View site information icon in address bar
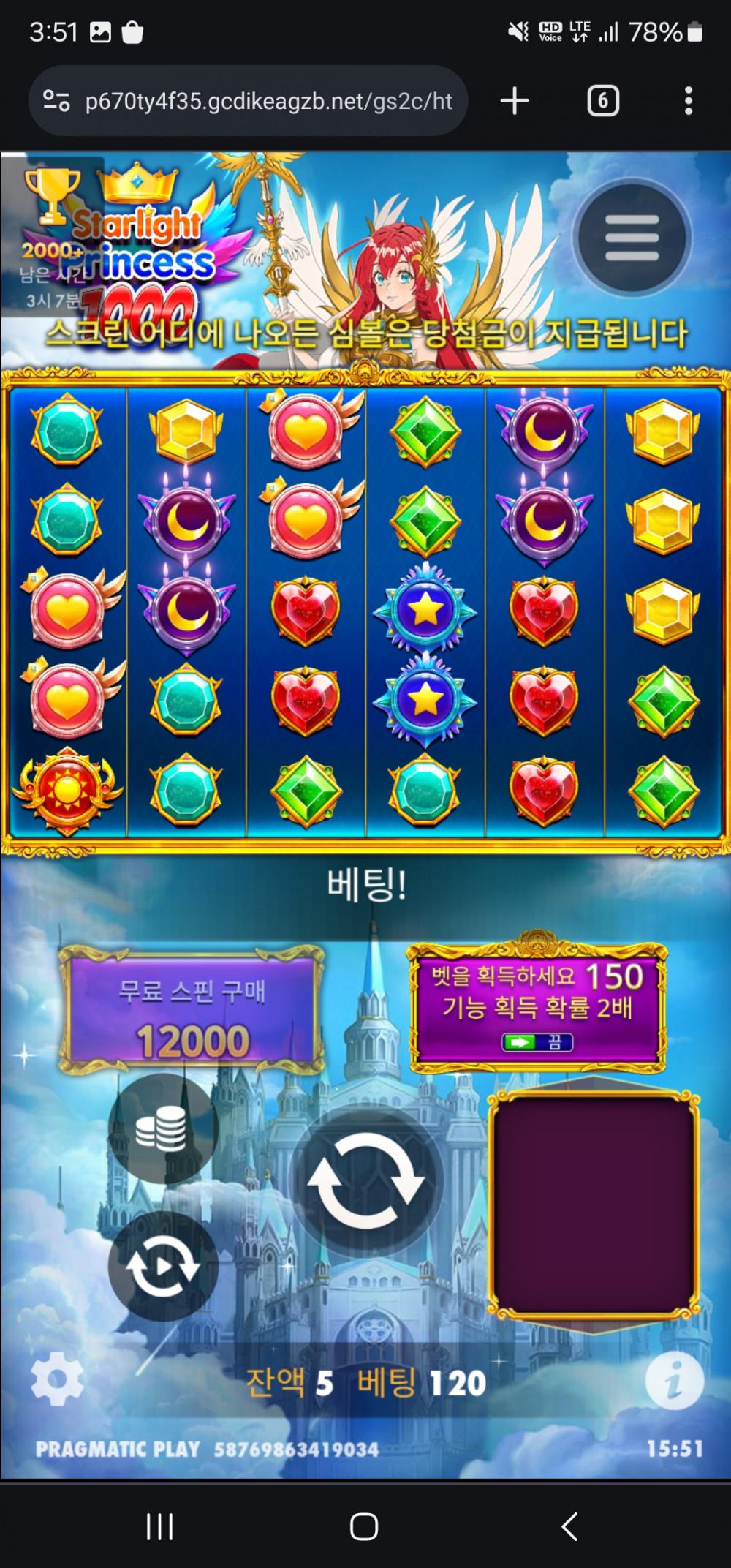This screenshot has width=731, height=1568. pos(56,101)
